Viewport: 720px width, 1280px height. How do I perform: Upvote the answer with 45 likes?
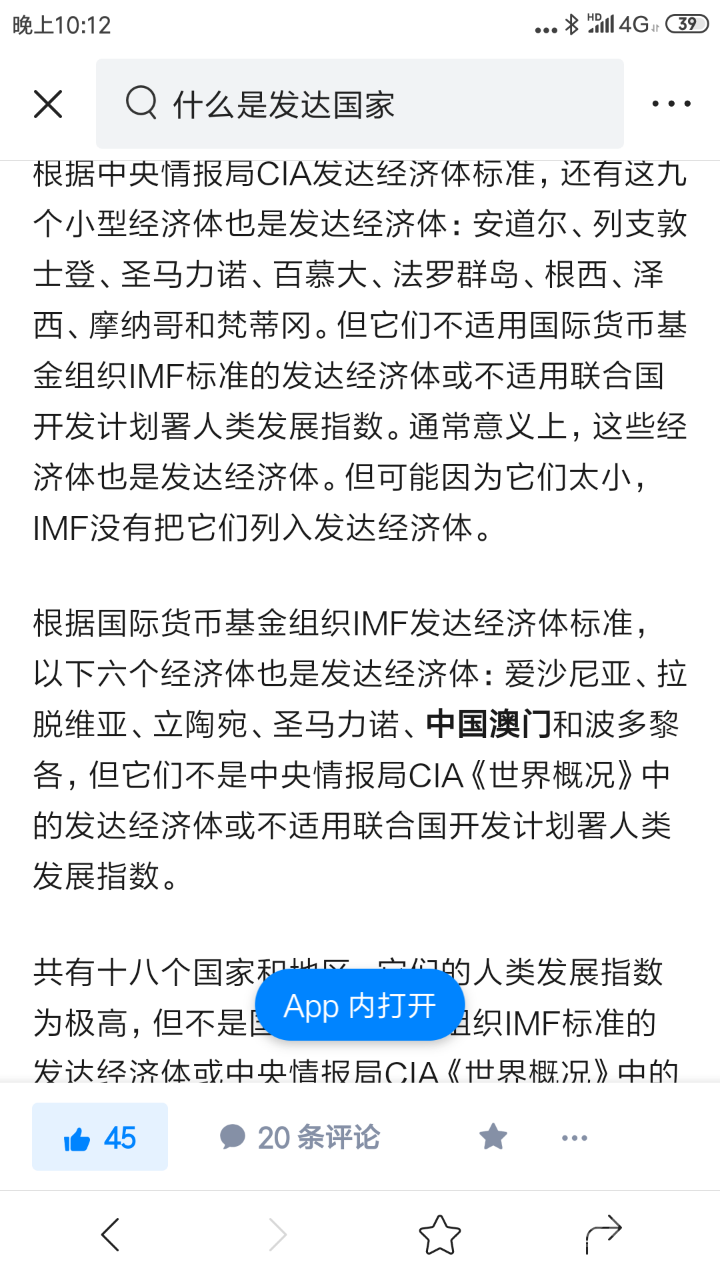(100, 1137)
